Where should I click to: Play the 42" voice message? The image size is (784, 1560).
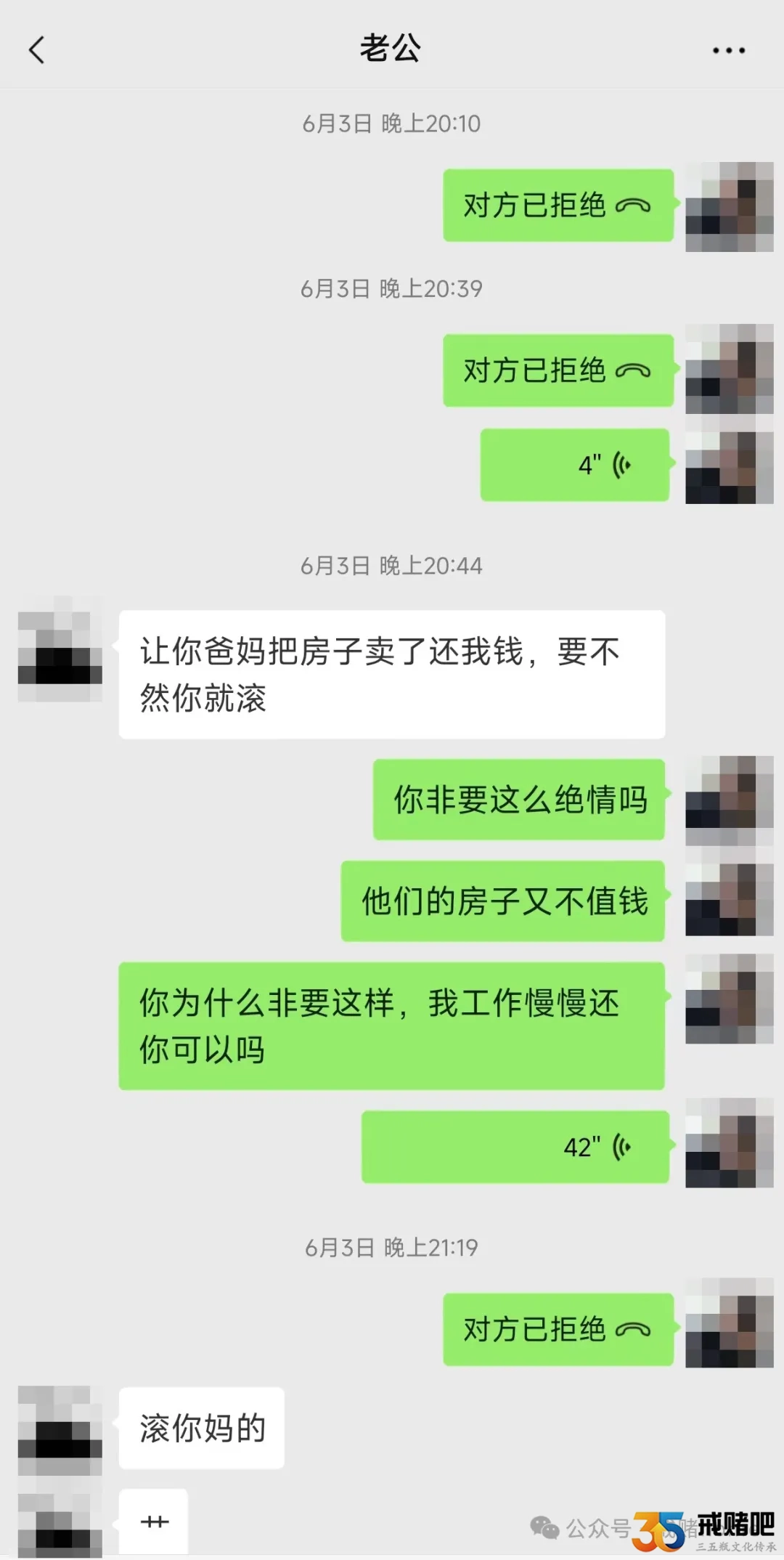(x=515, y=1147)
